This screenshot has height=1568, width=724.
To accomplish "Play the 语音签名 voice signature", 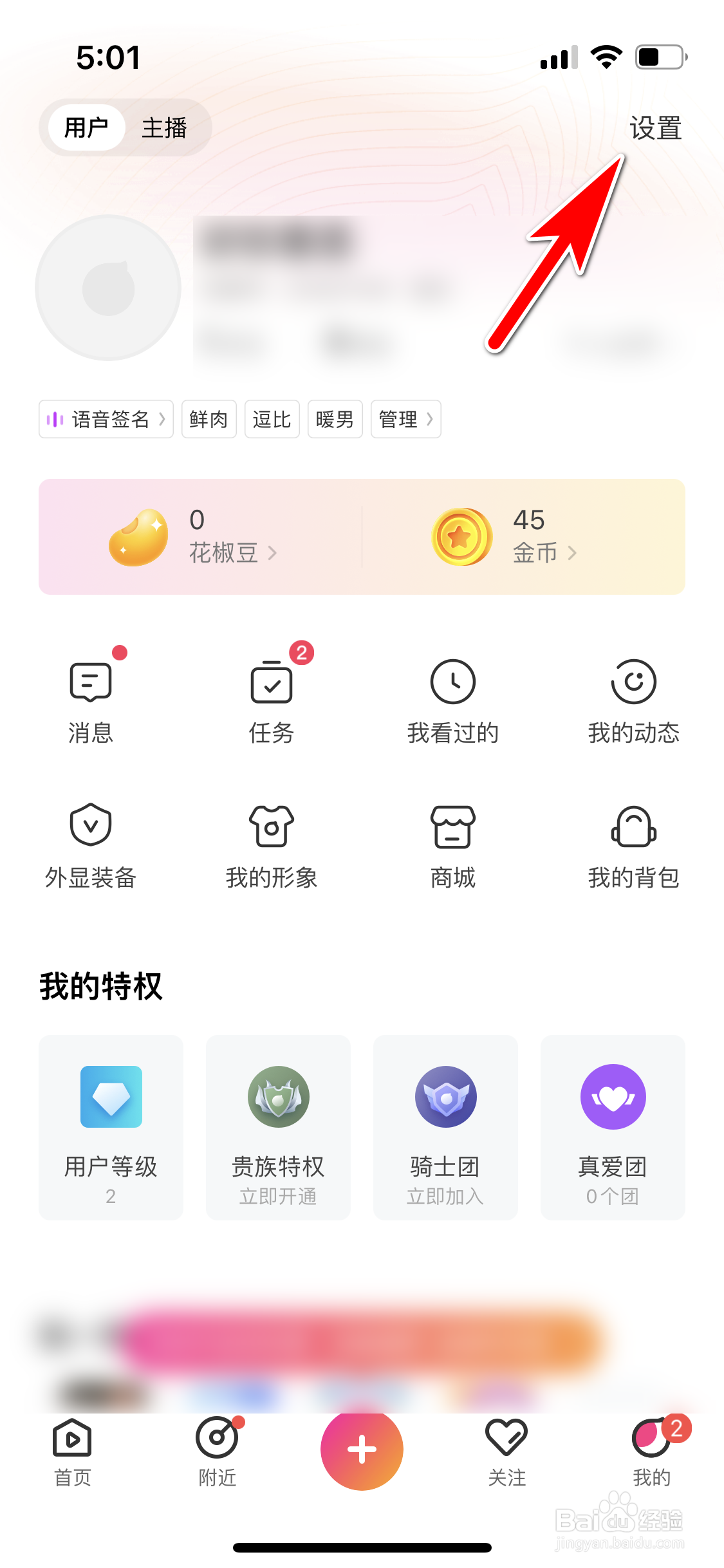I will (x=105, y=419).
